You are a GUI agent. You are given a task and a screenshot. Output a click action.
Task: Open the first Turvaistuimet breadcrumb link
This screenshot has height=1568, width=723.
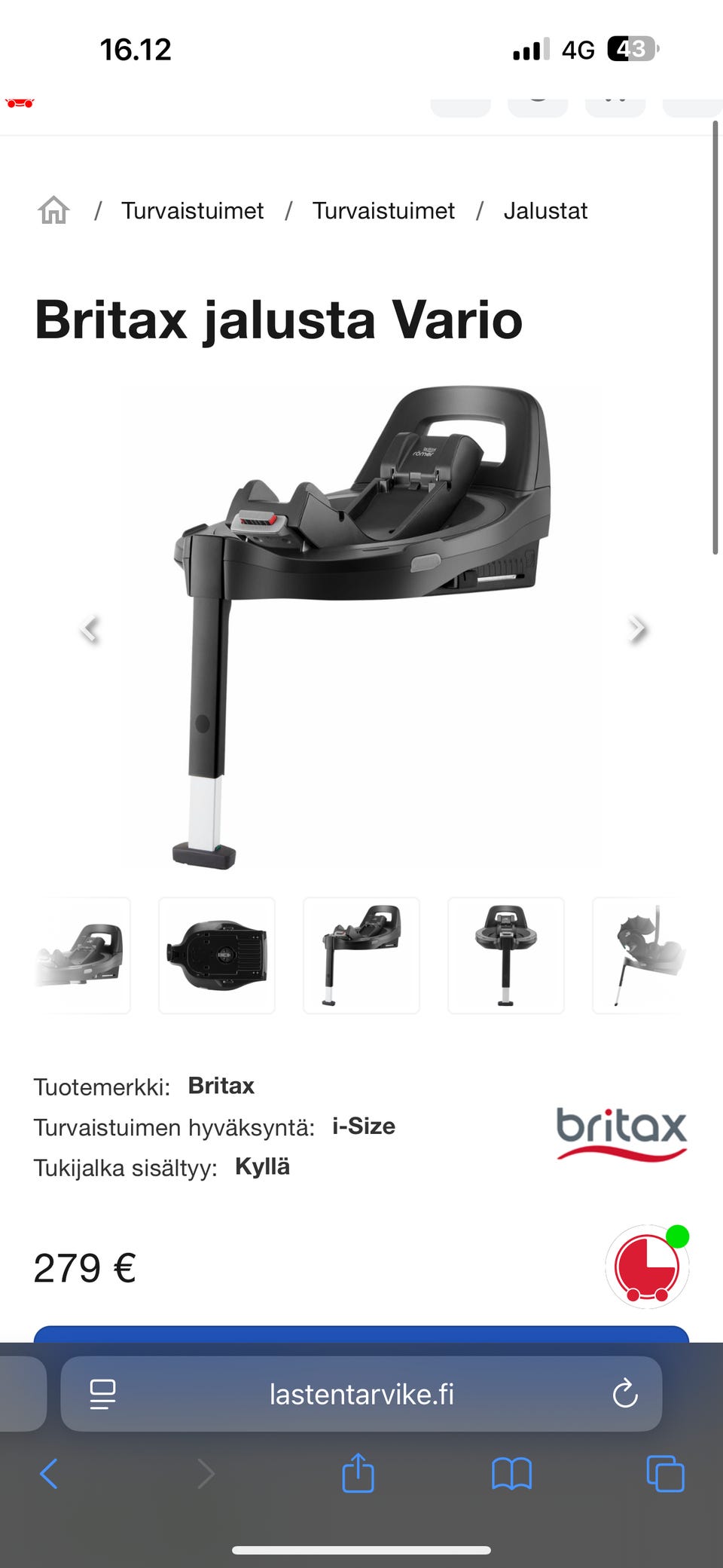pos(193,211)
